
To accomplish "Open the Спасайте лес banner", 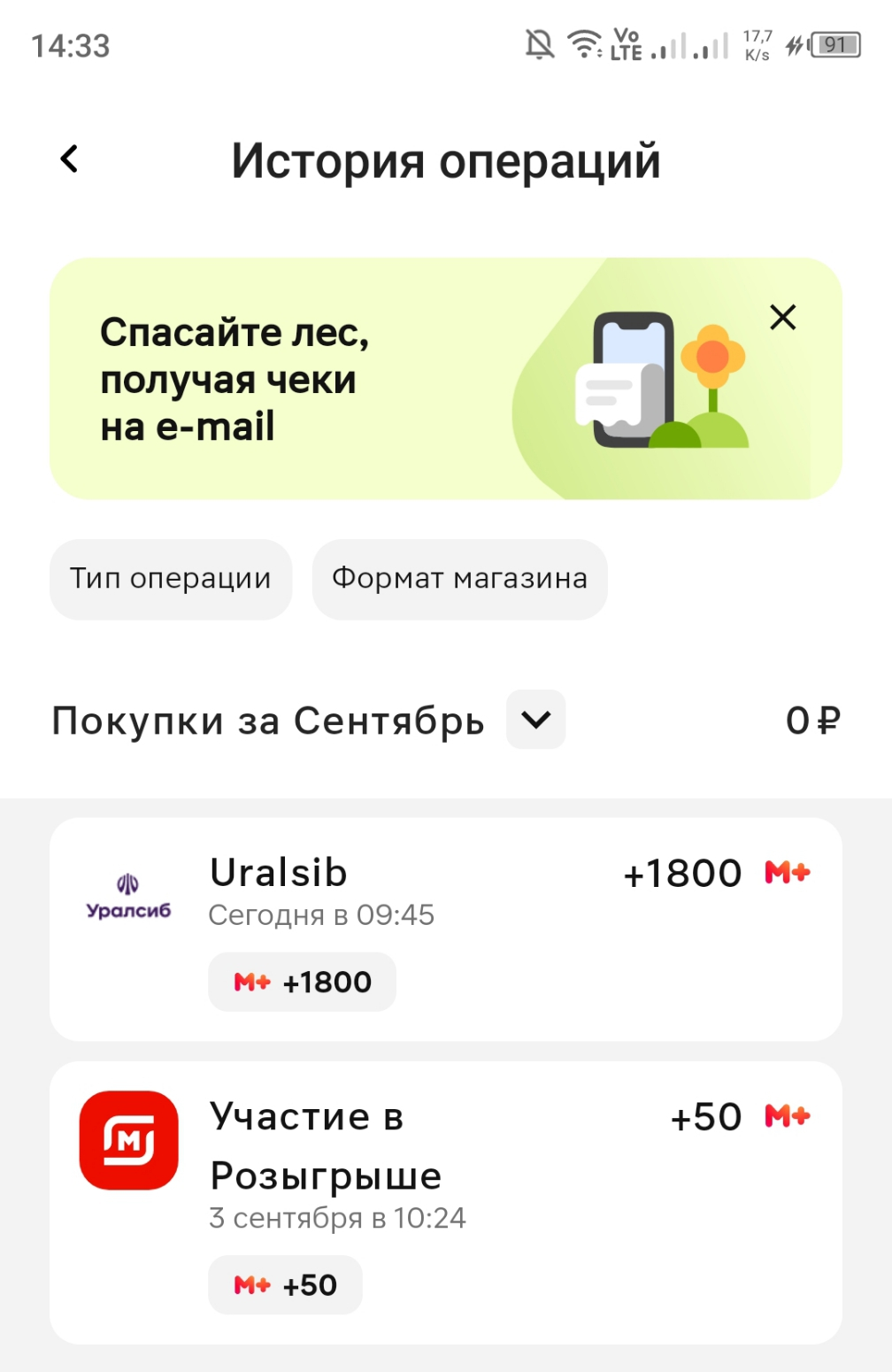I will click(446, 378).
